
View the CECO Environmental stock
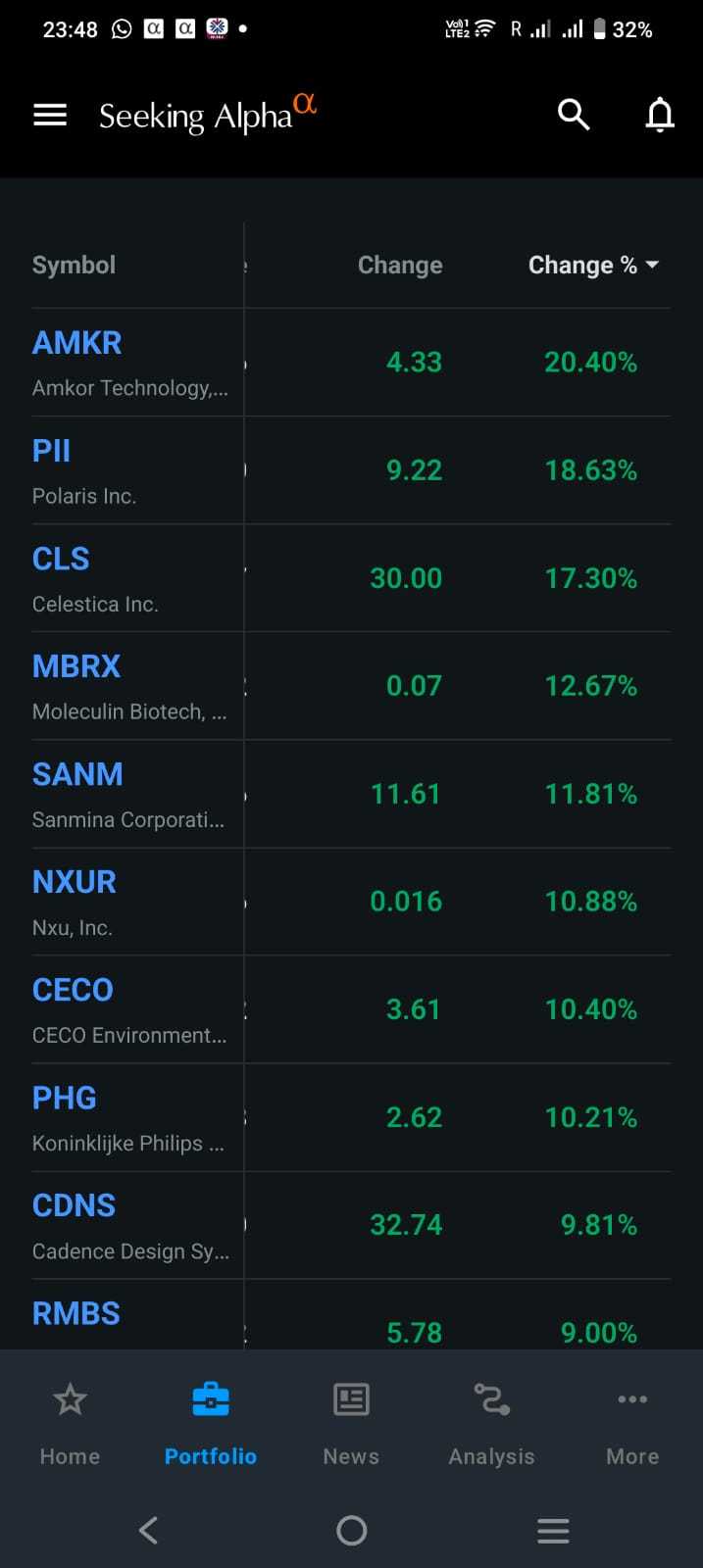click(129, 1009)
